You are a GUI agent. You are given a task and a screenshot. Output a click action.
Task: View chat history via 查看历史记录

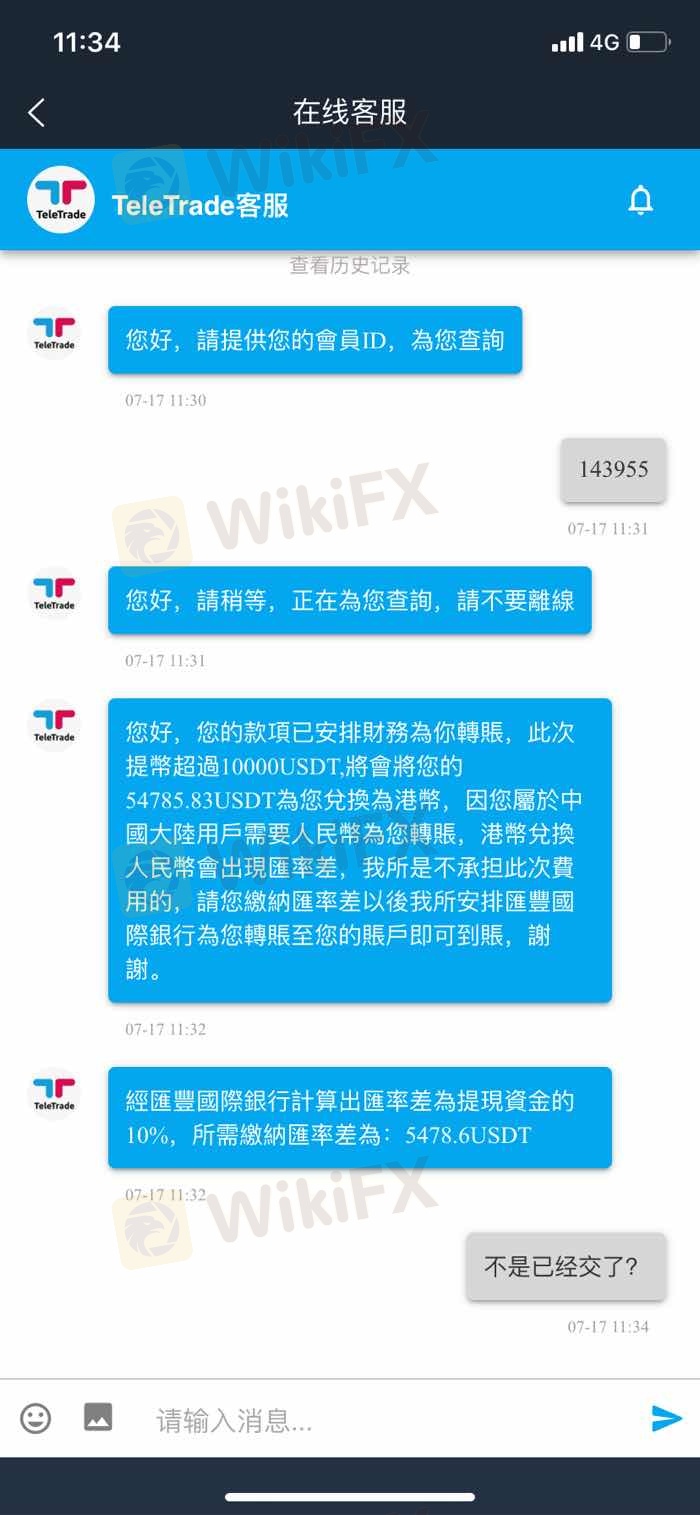350,266
